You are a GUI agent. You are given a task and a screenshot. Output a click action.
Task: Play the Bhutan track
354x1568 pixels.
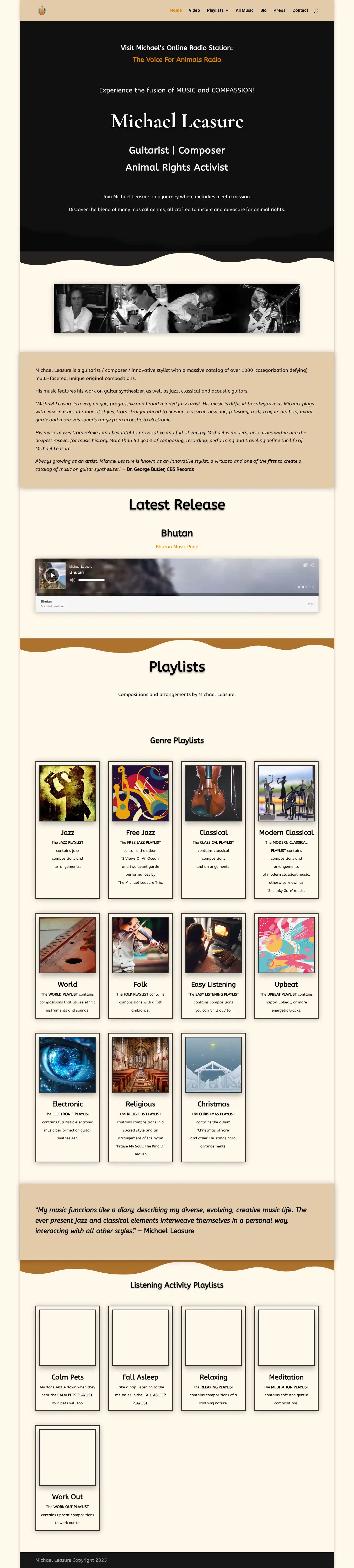point(52,575)
